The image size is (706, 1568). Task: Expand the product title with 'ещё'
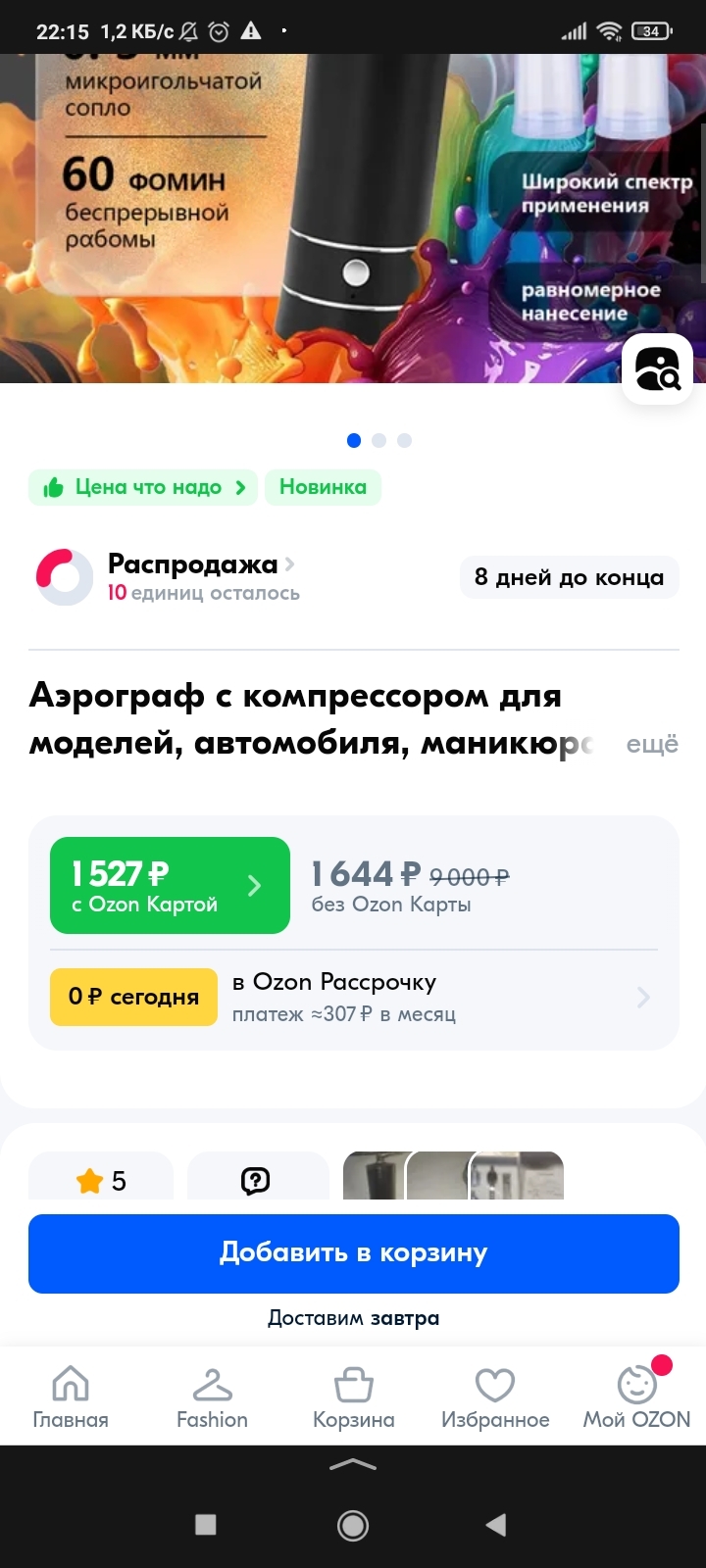point(652,744)
